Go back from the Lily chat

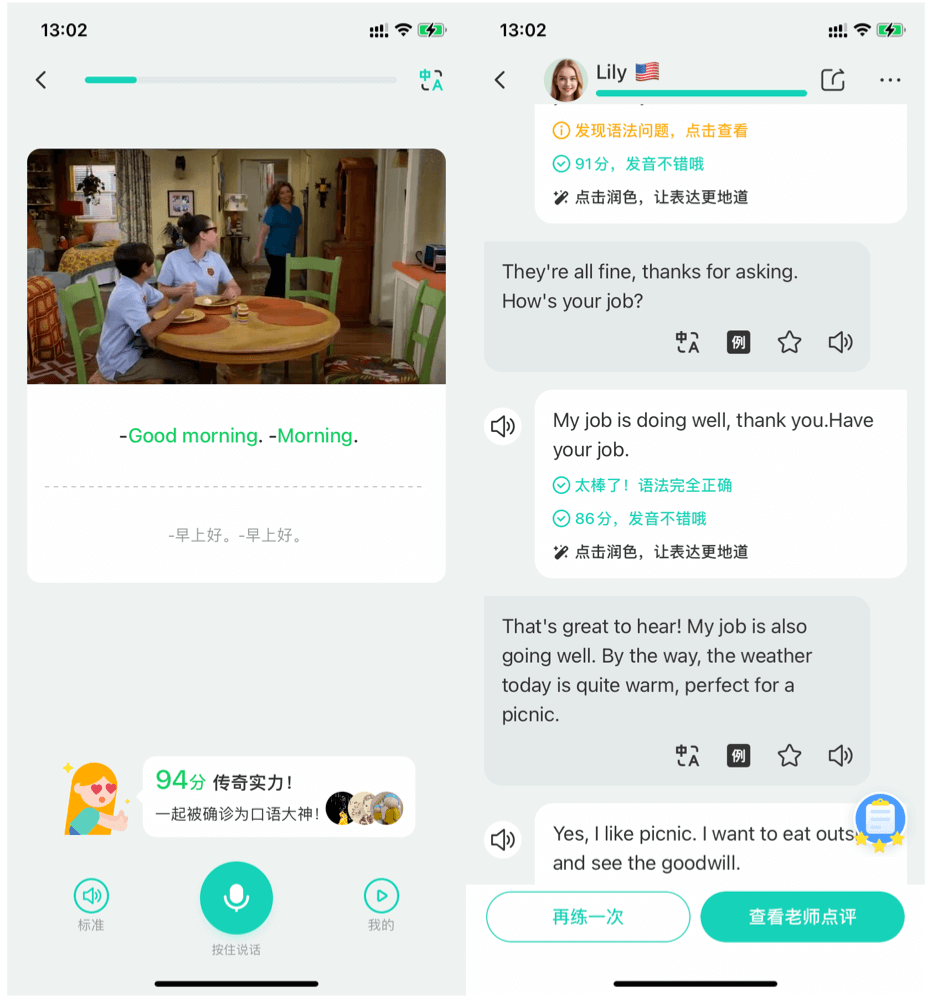pyautogui.click(x=500, y=80)
